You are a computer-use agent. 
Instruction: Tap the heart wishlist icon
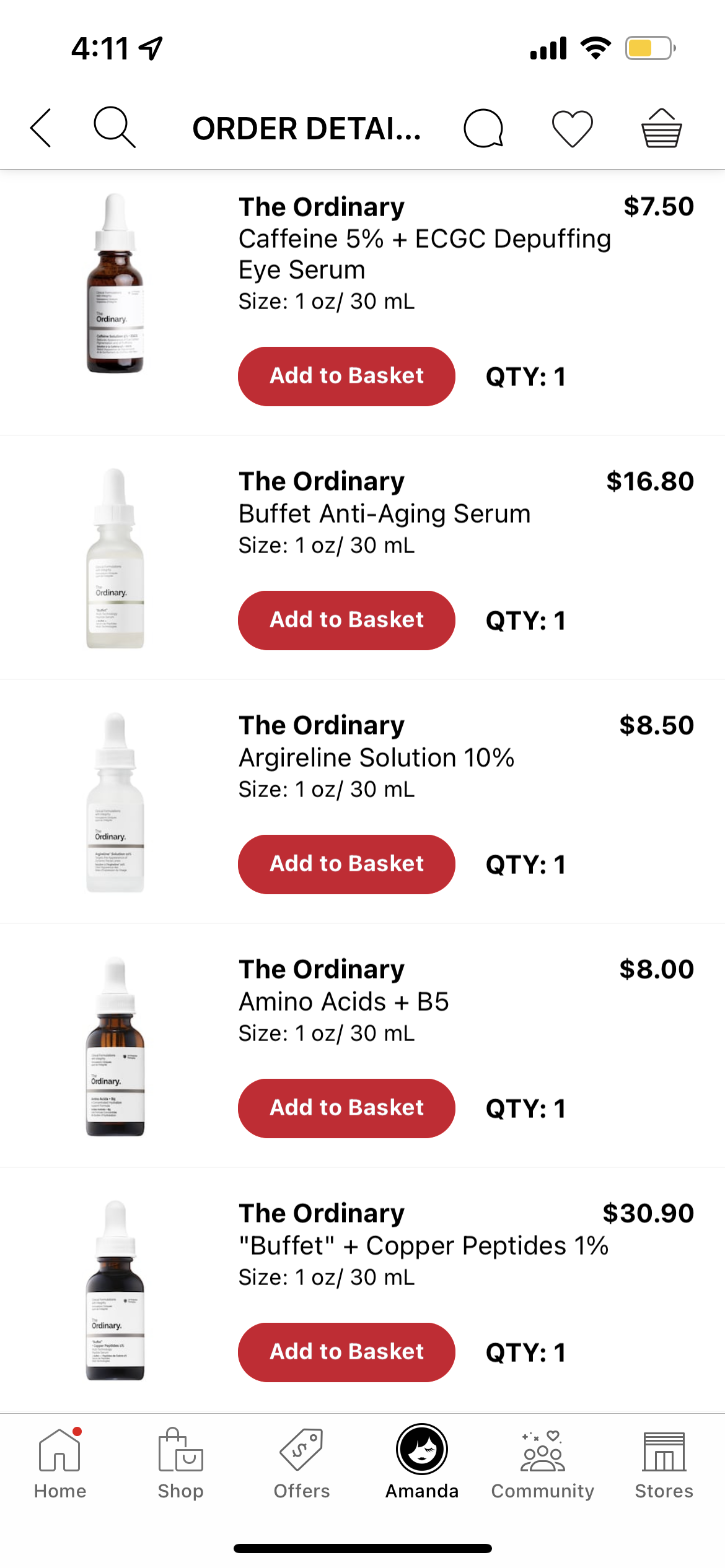pyautogui.click(x=573, y=128)
